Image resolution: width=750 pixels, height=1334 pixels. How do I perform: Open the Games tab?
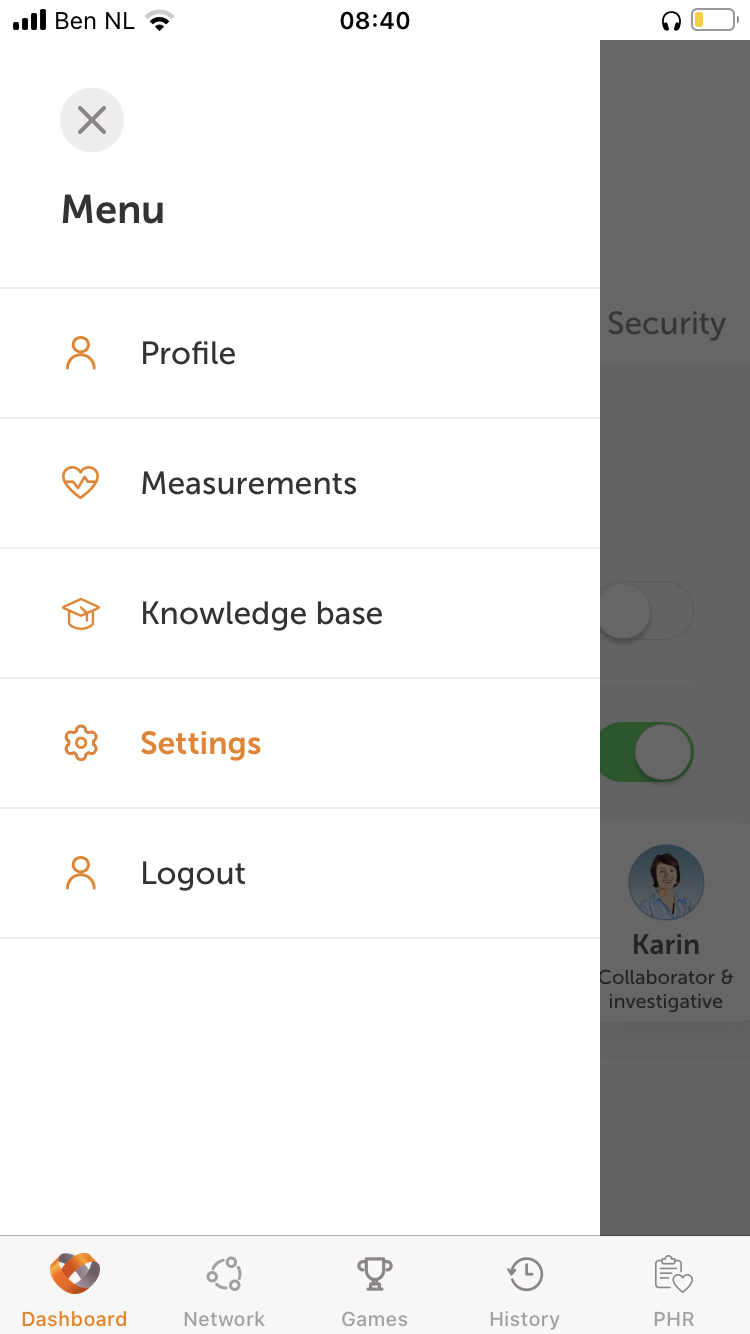click(x=375, y=1288)
